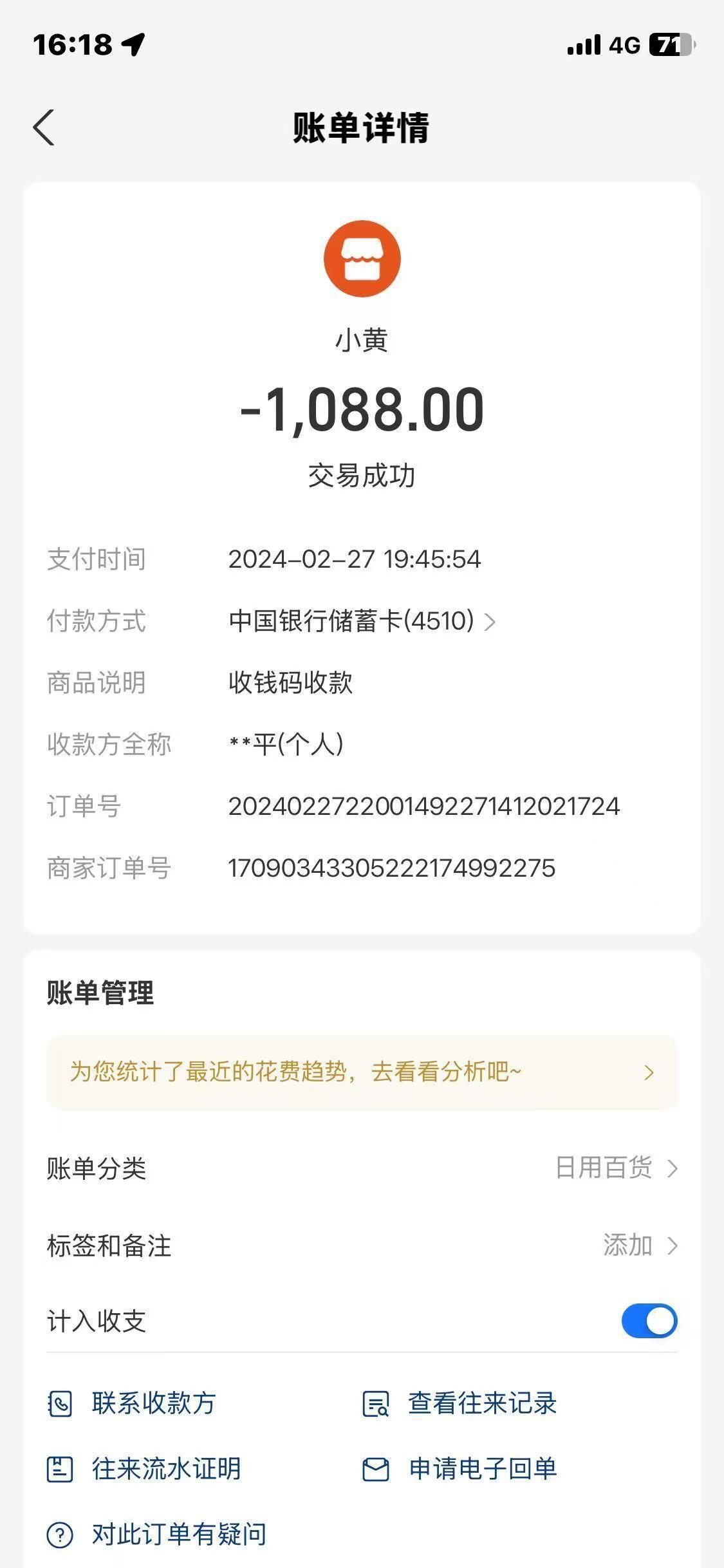Image resolution: width=724 pixels, height=1568 pixels.
Task: Select 申请电子回单
Action: 461,1469
